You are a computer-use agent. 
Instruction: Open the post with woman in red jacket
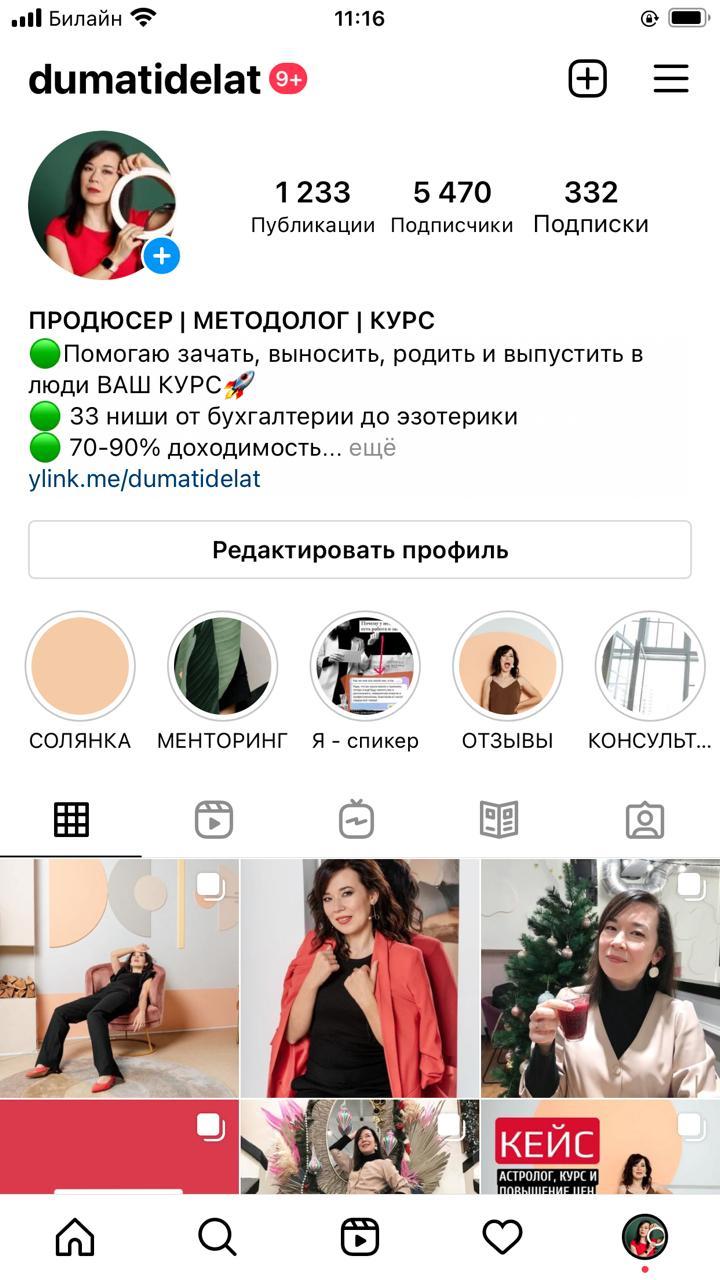[x=360, y=978]
